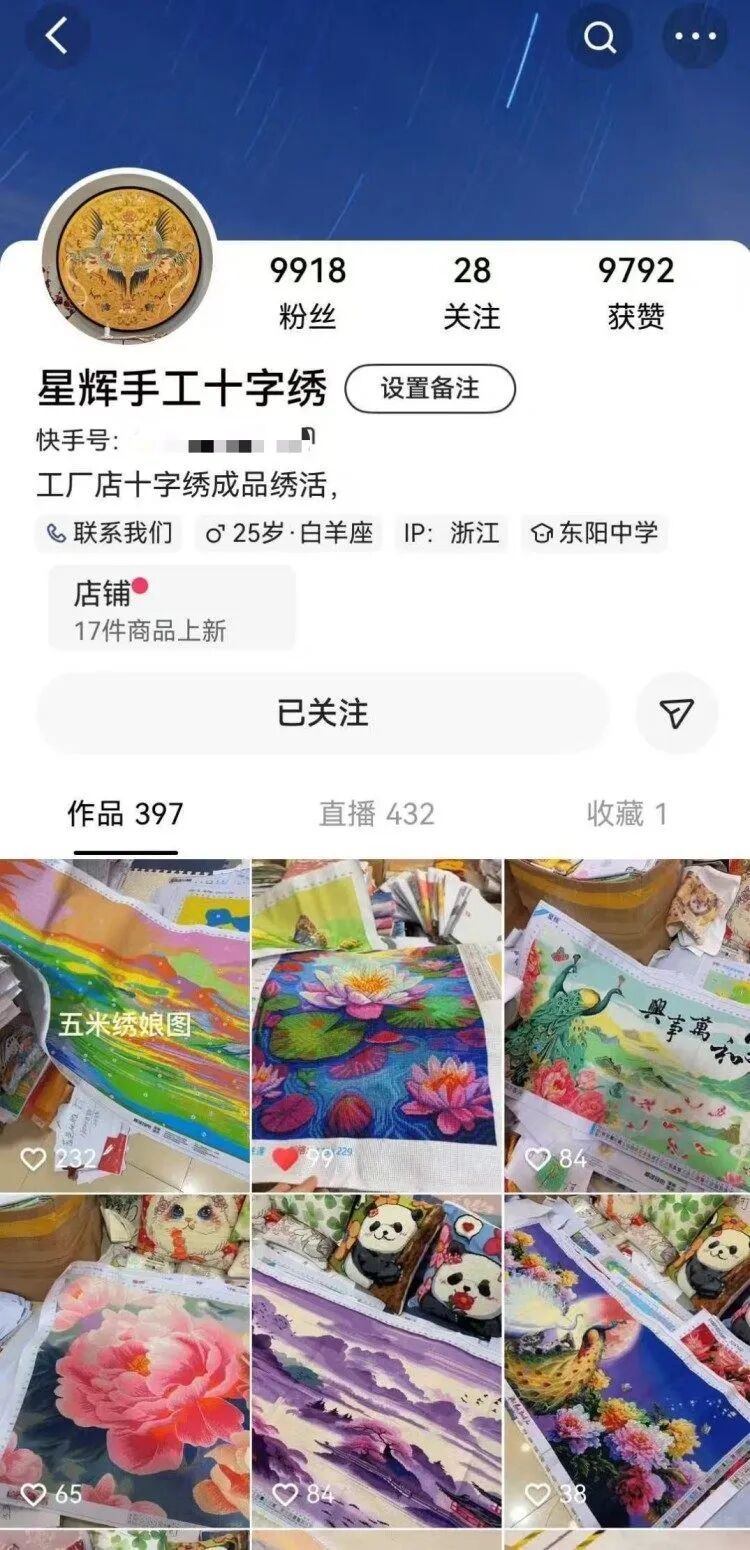Copy the 快手号 ID
This screenshot has height=1550, width=750.
point(309,437)
